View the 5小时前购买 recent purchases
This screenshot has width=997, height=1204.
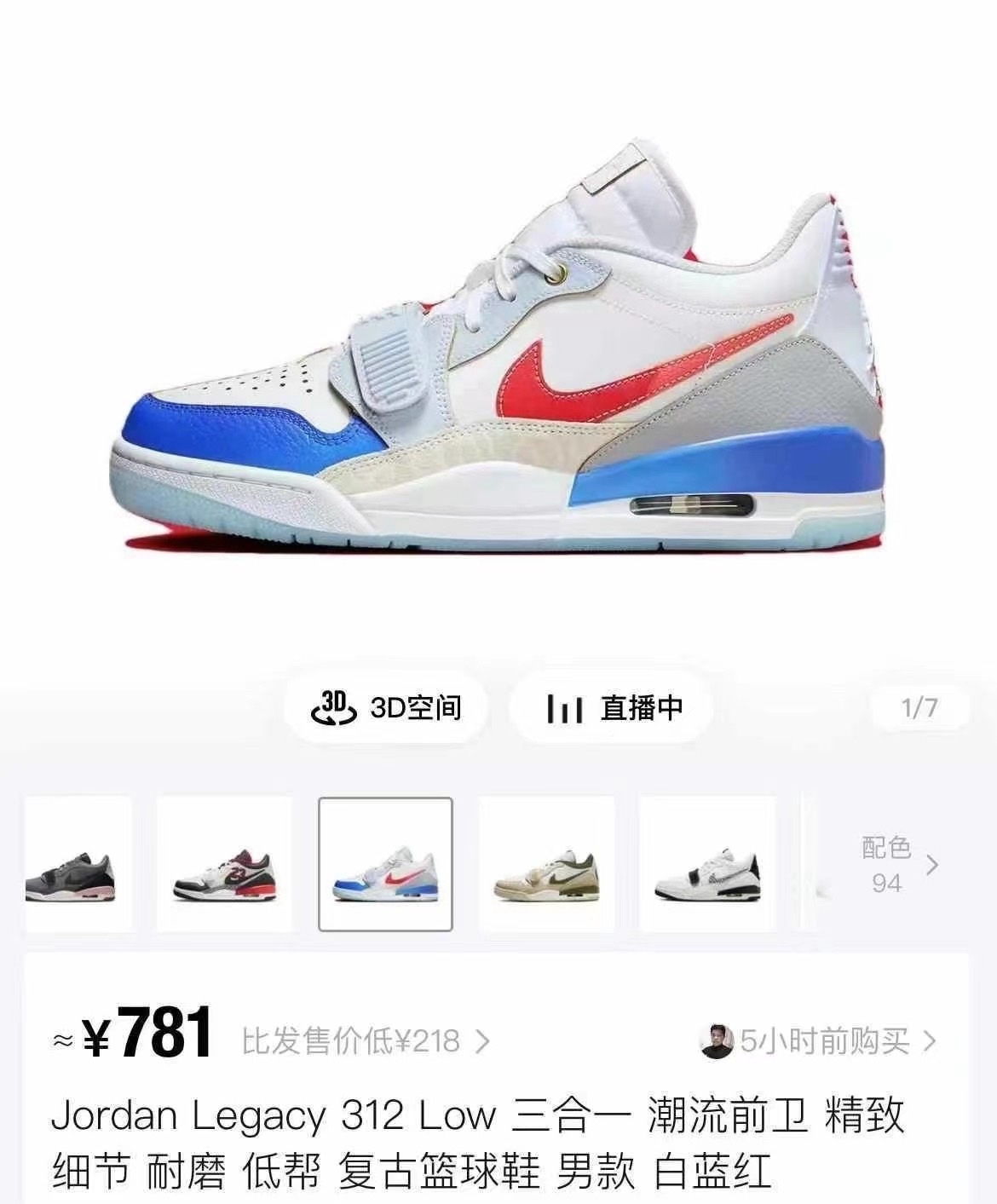818,1040
